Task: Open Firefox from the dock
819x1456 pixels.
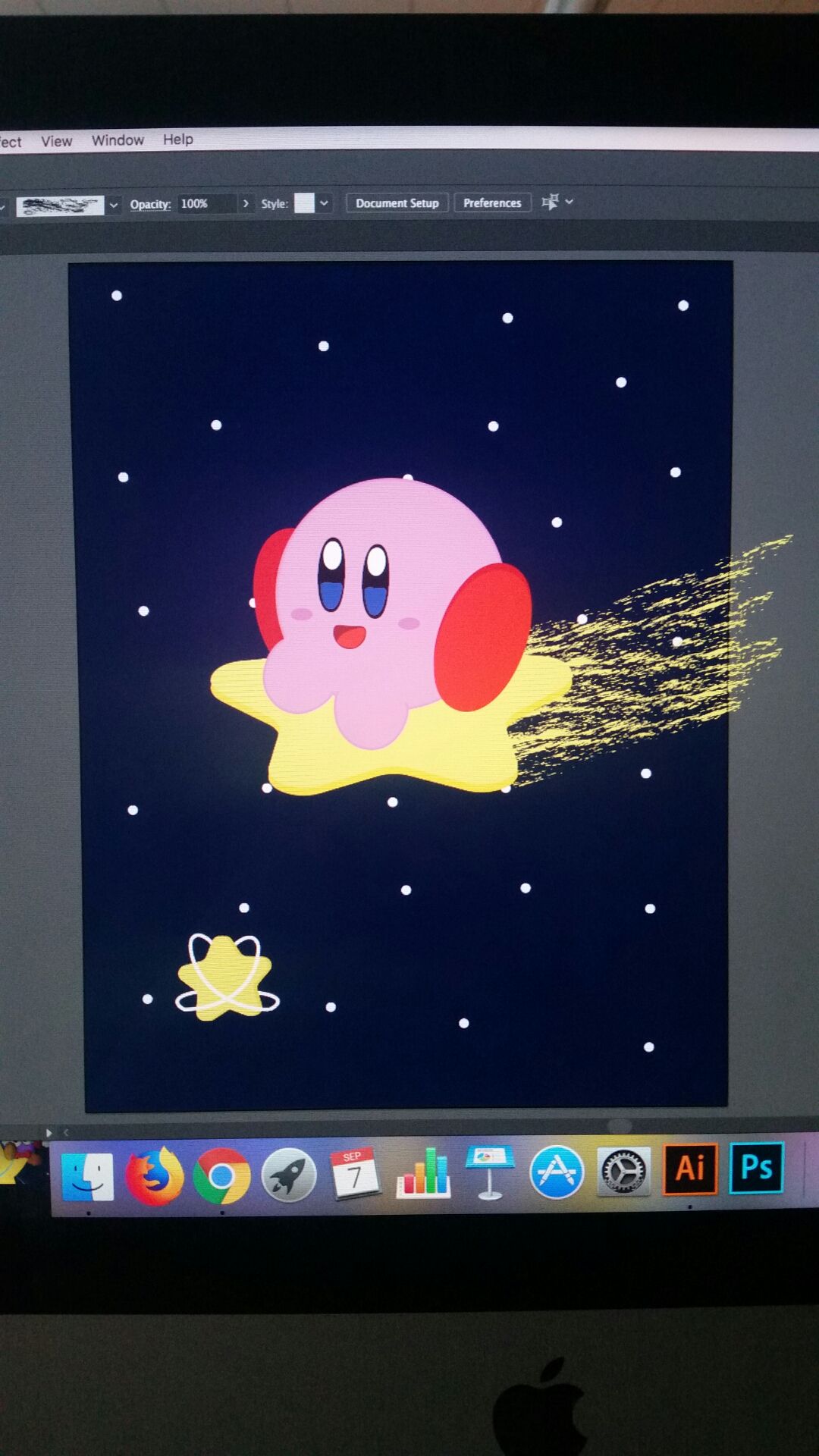Action: click(155, 1176)
